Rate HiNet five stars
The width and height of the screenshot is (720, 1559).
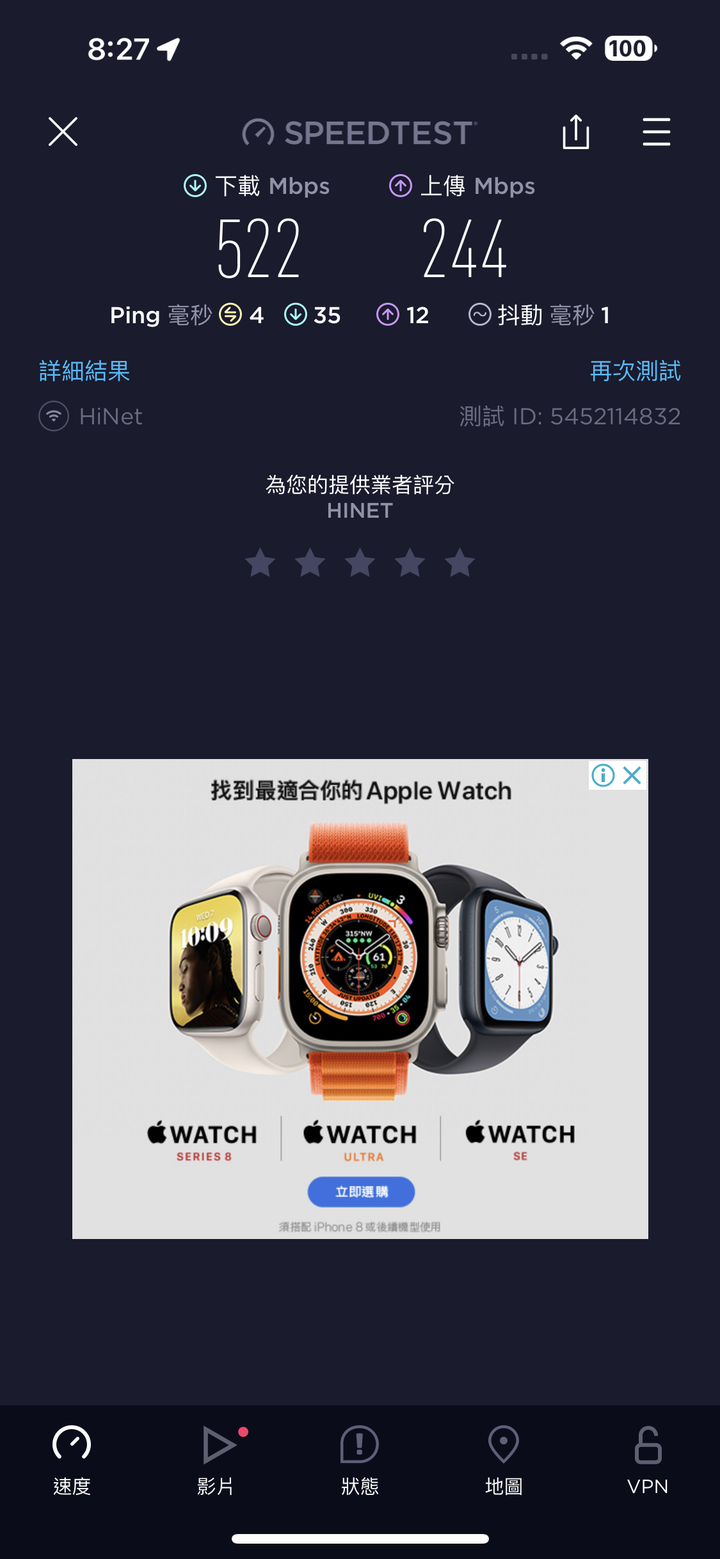click(x=460, y=563)
